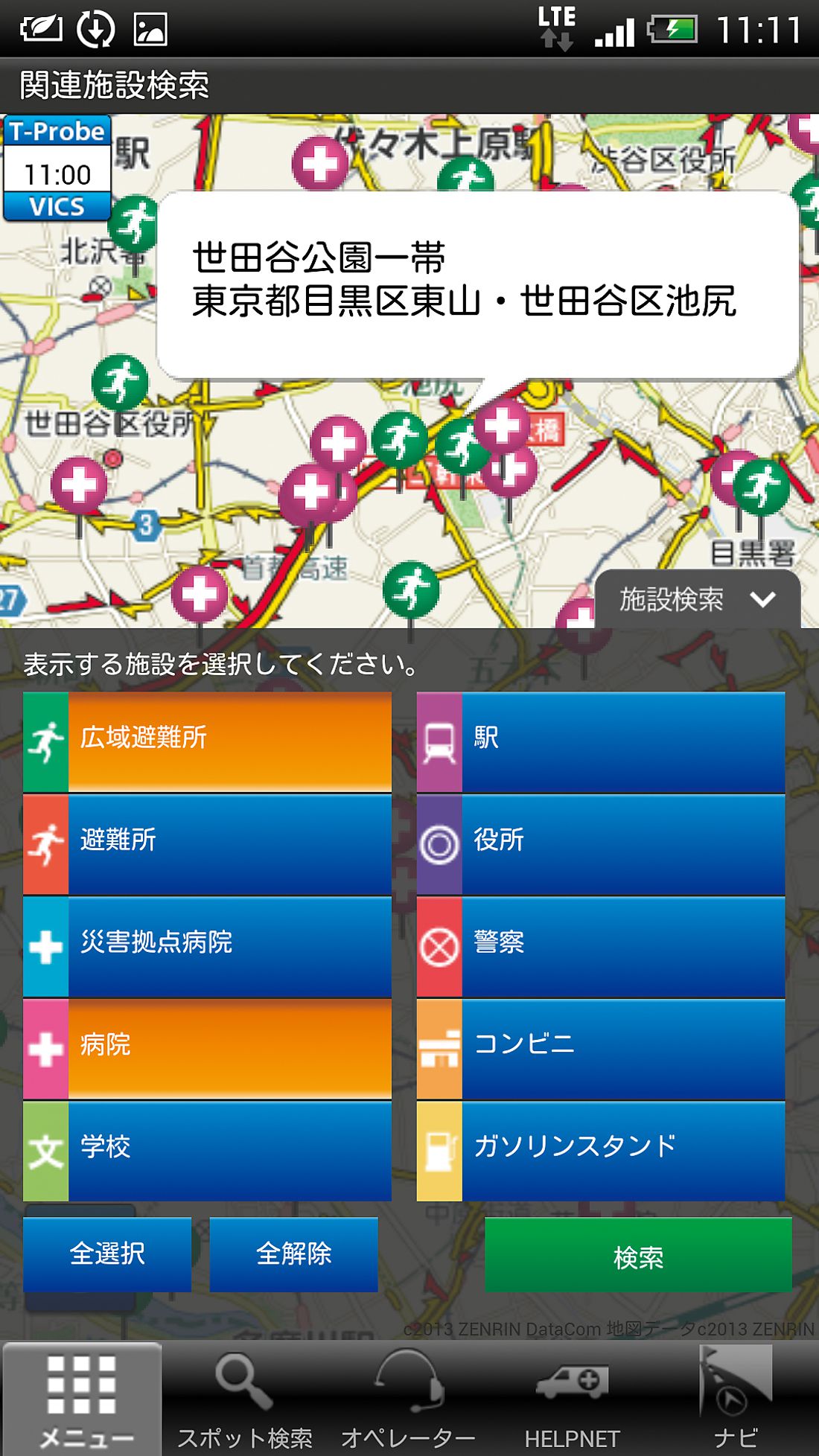Enable the 駅 station filter
The width and height of the screenshot is (819, 1456).
point(600,741)
